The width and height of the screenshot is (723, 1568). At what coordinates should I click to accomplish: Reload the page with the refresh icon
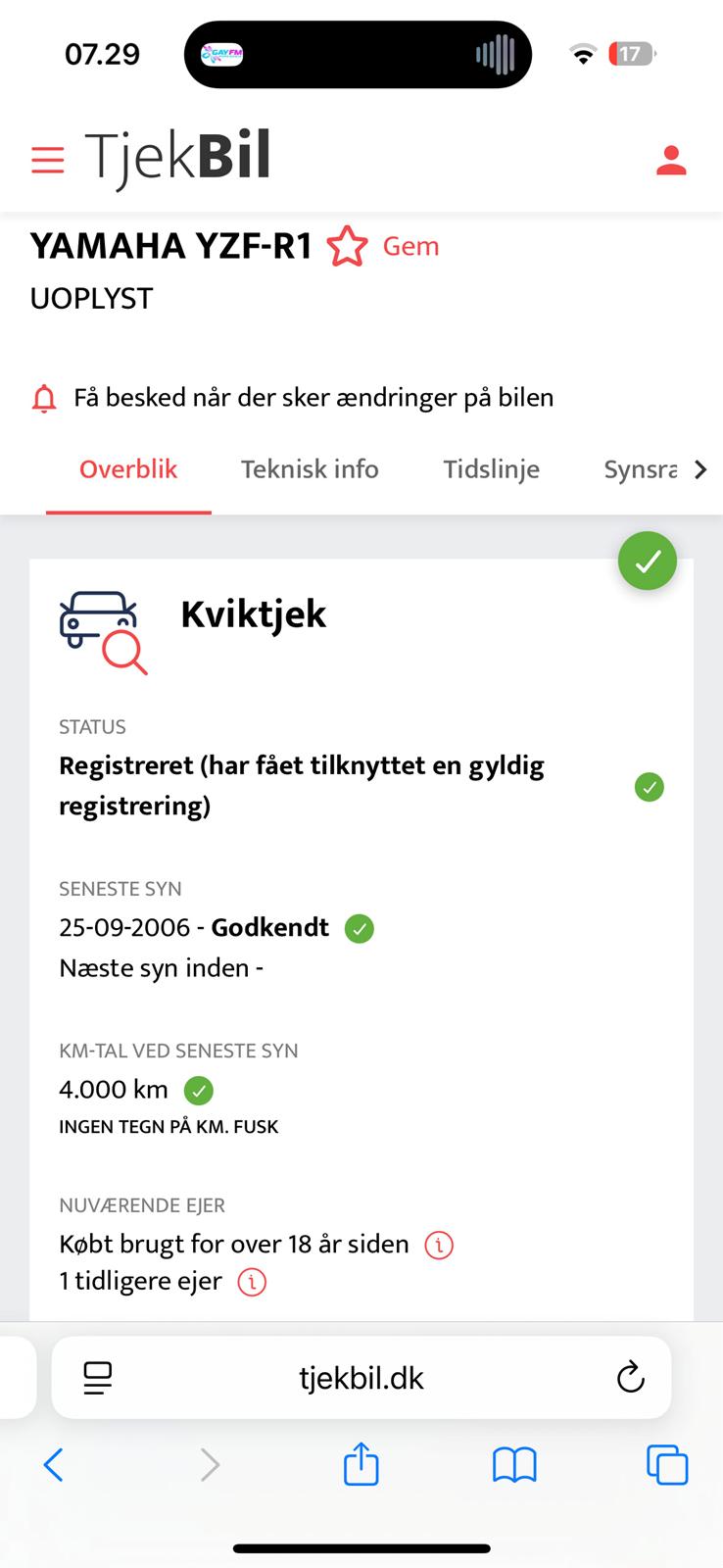pos(631,1377)
